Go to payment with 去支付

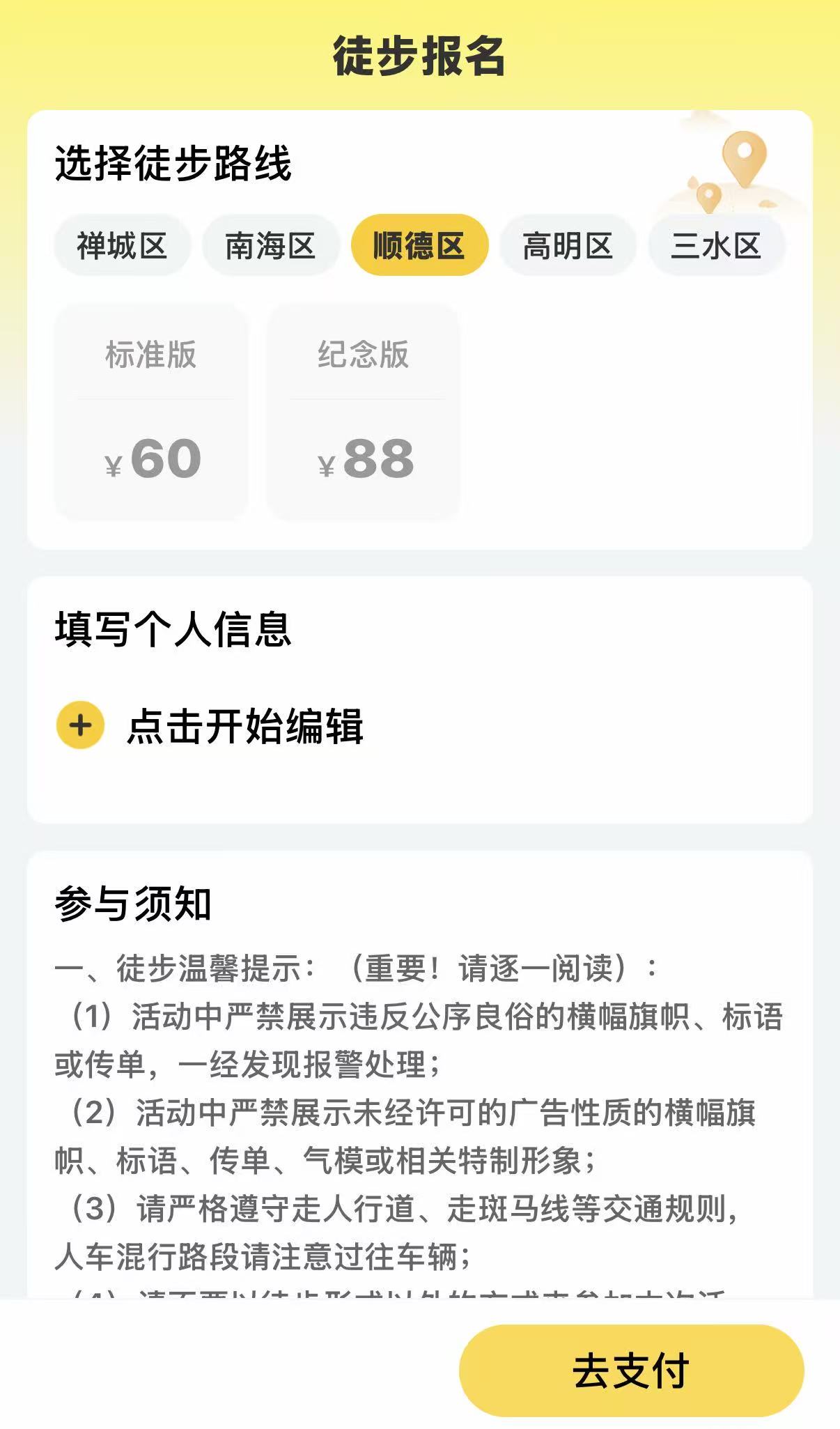tap(631, 1370)
